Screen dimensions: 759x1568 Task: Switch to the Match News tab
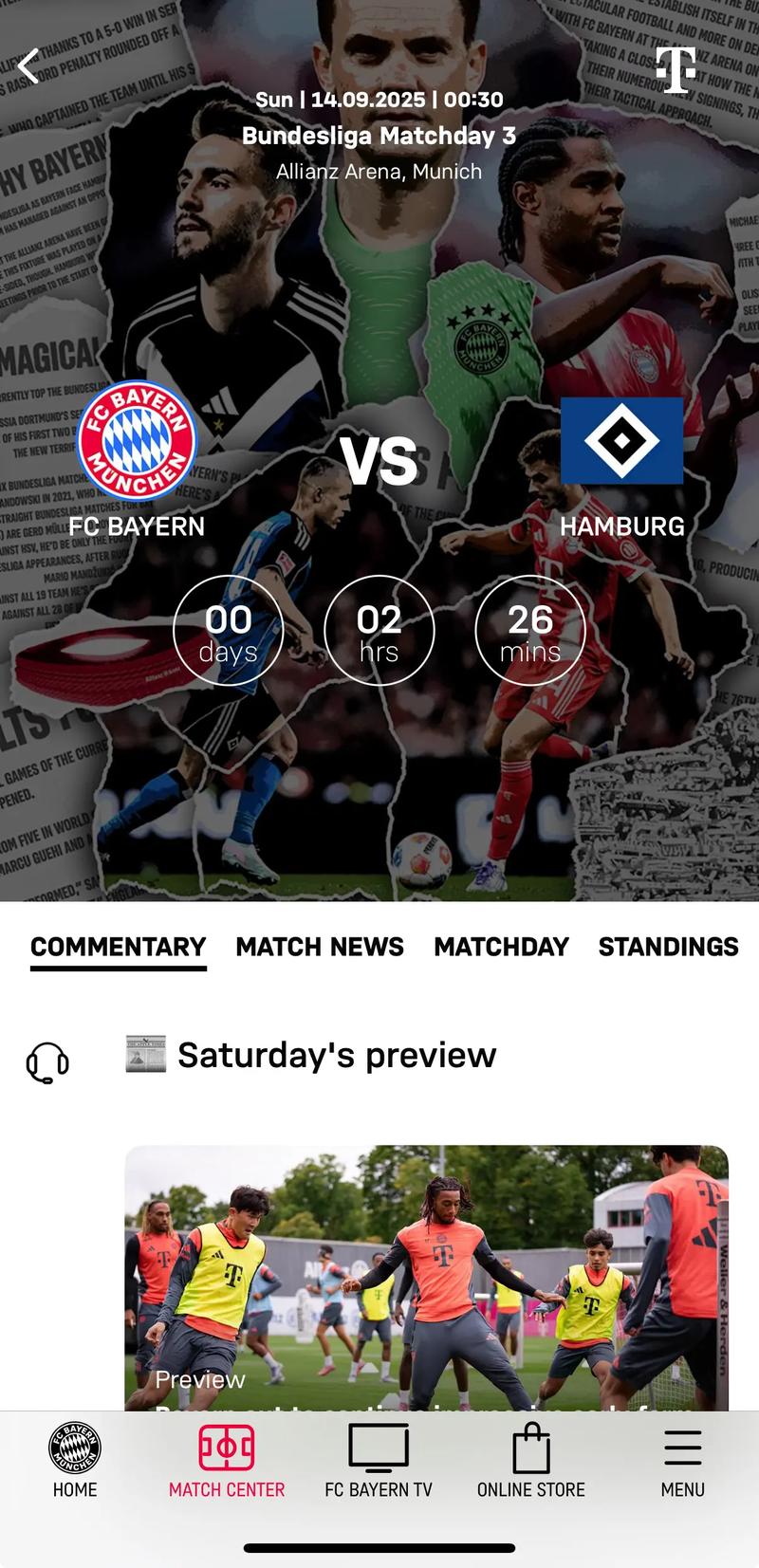pos(320,947)
